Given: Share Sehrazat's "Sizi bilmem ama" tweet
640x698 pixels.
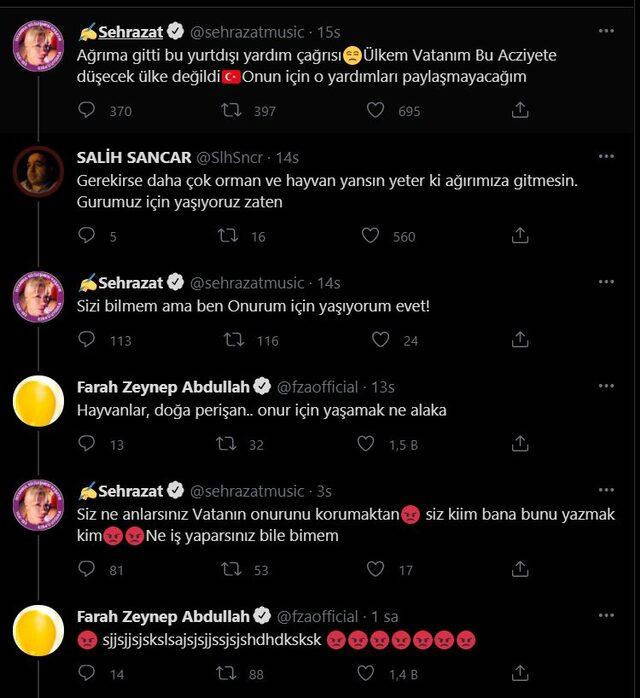Looking at the screenshot, I should click(x=520, y=340).
